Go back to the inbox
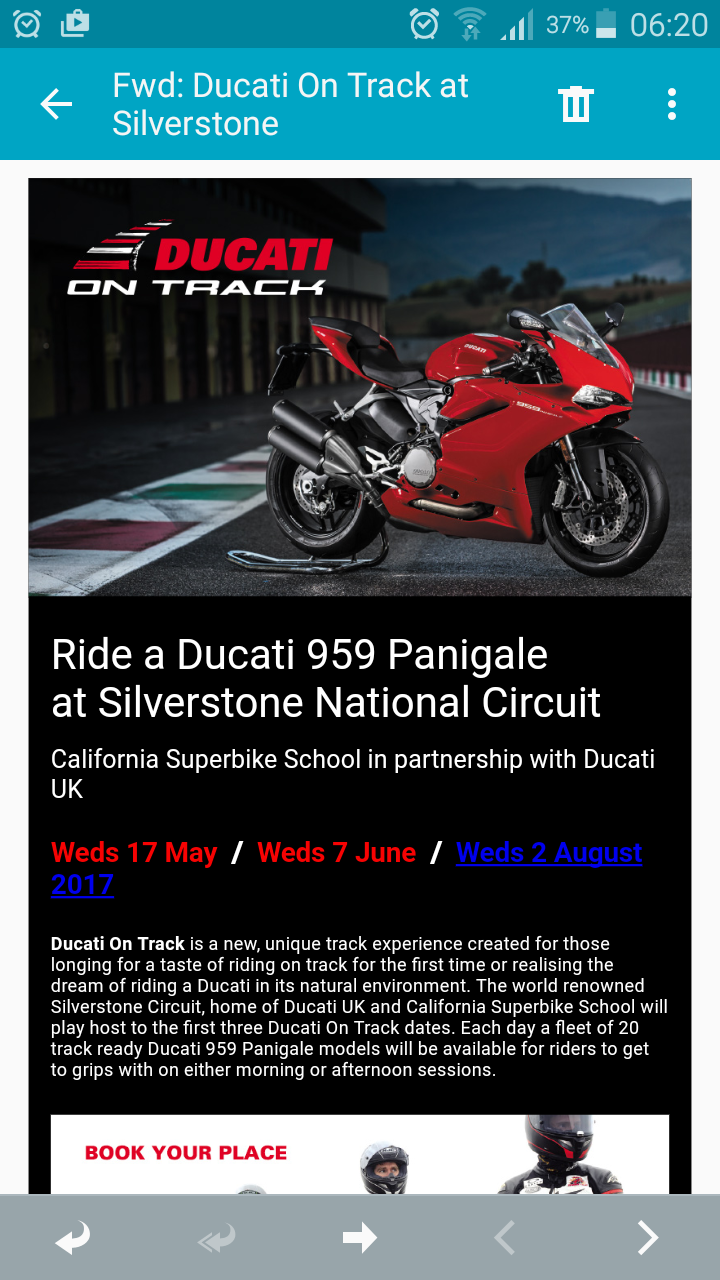720x1280 pixels. [x=56, y=104]
